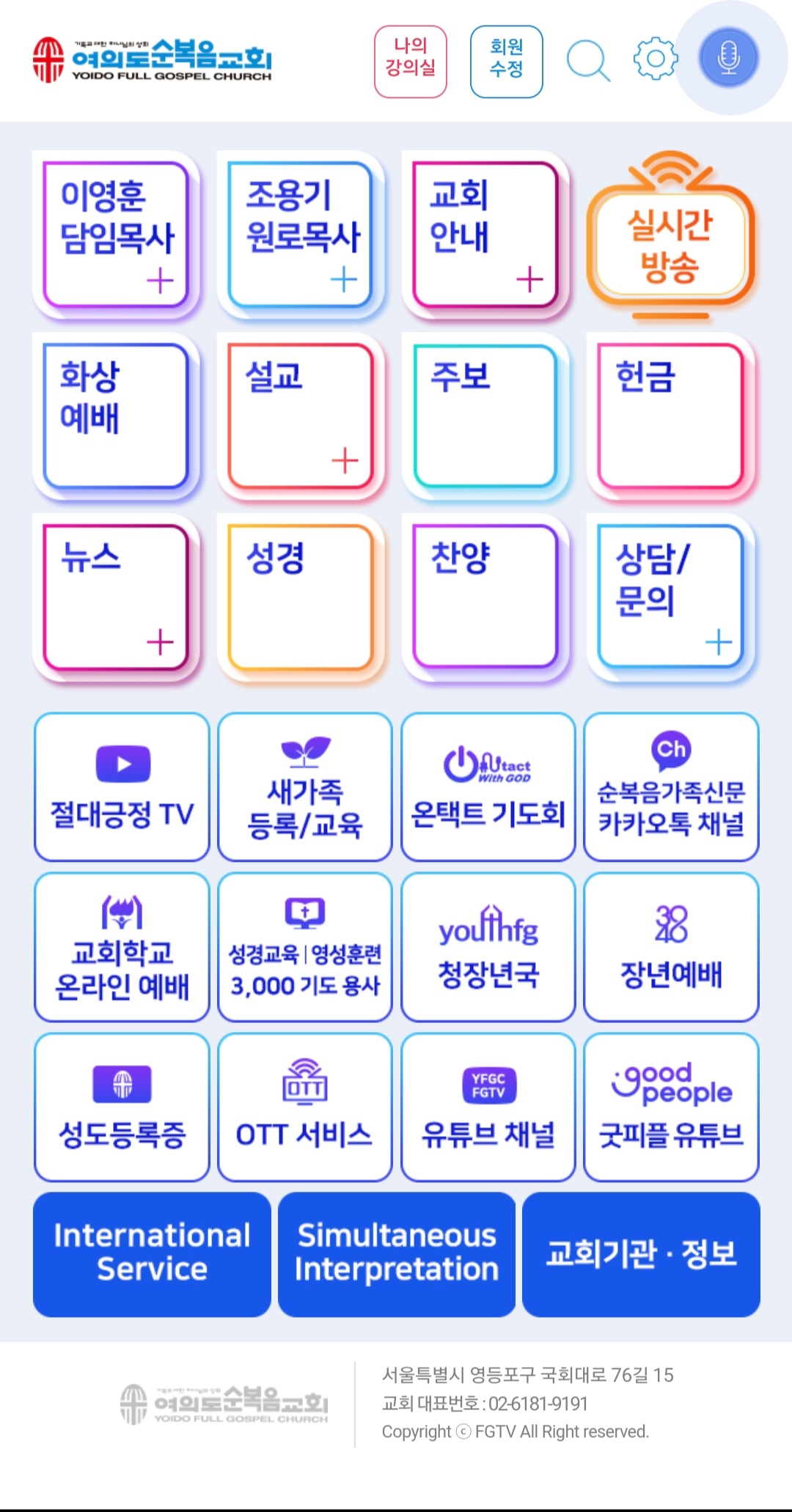The width and height of the screenshot is (792, 1512).
Task: Tap the International Service button
Action: (x=152, y=1254)
